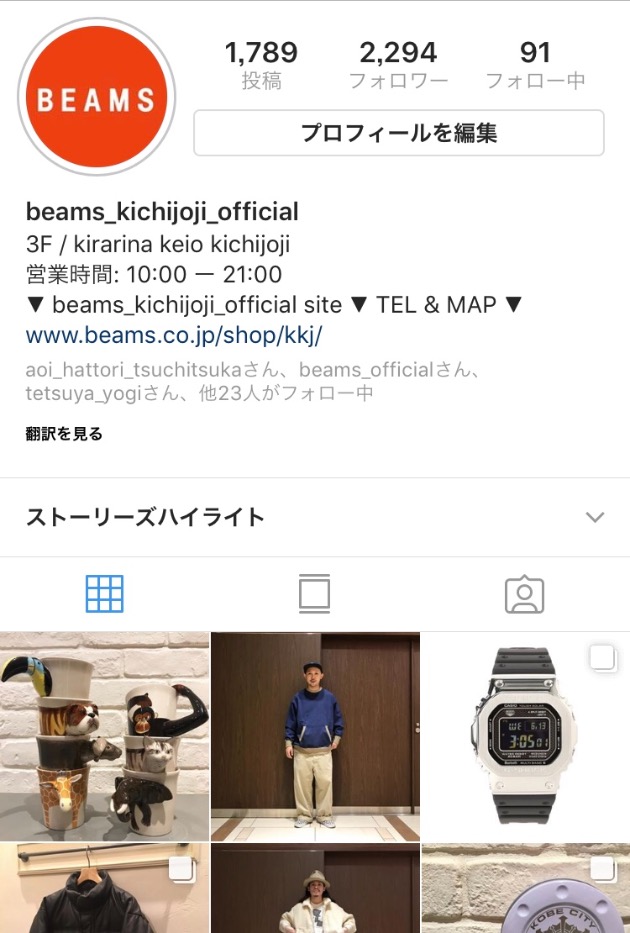Viewport: 630px width, 933px height.
Task: Open the animal mugs post
Action: [104, 736]
